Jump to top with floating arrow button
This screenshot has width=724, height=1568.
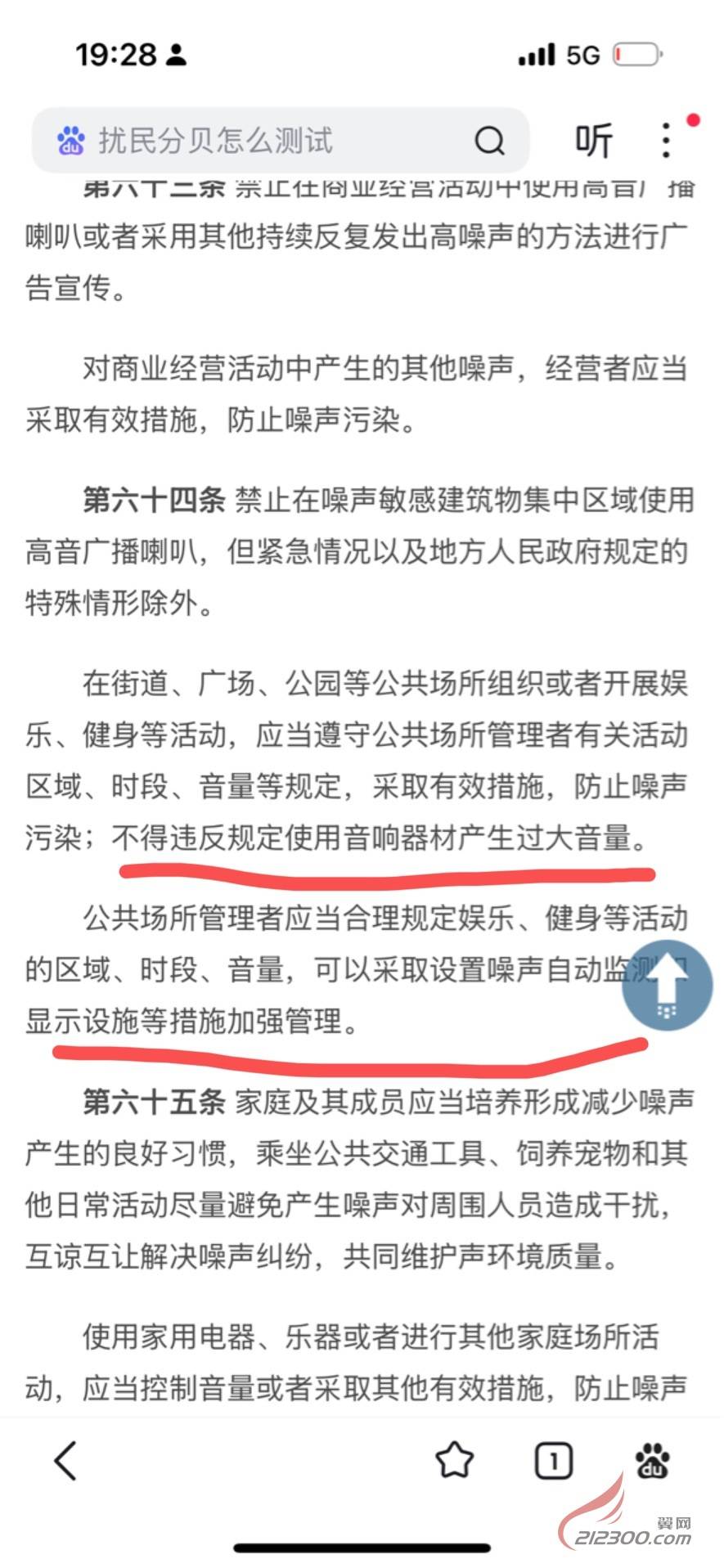tap(667, 985)
